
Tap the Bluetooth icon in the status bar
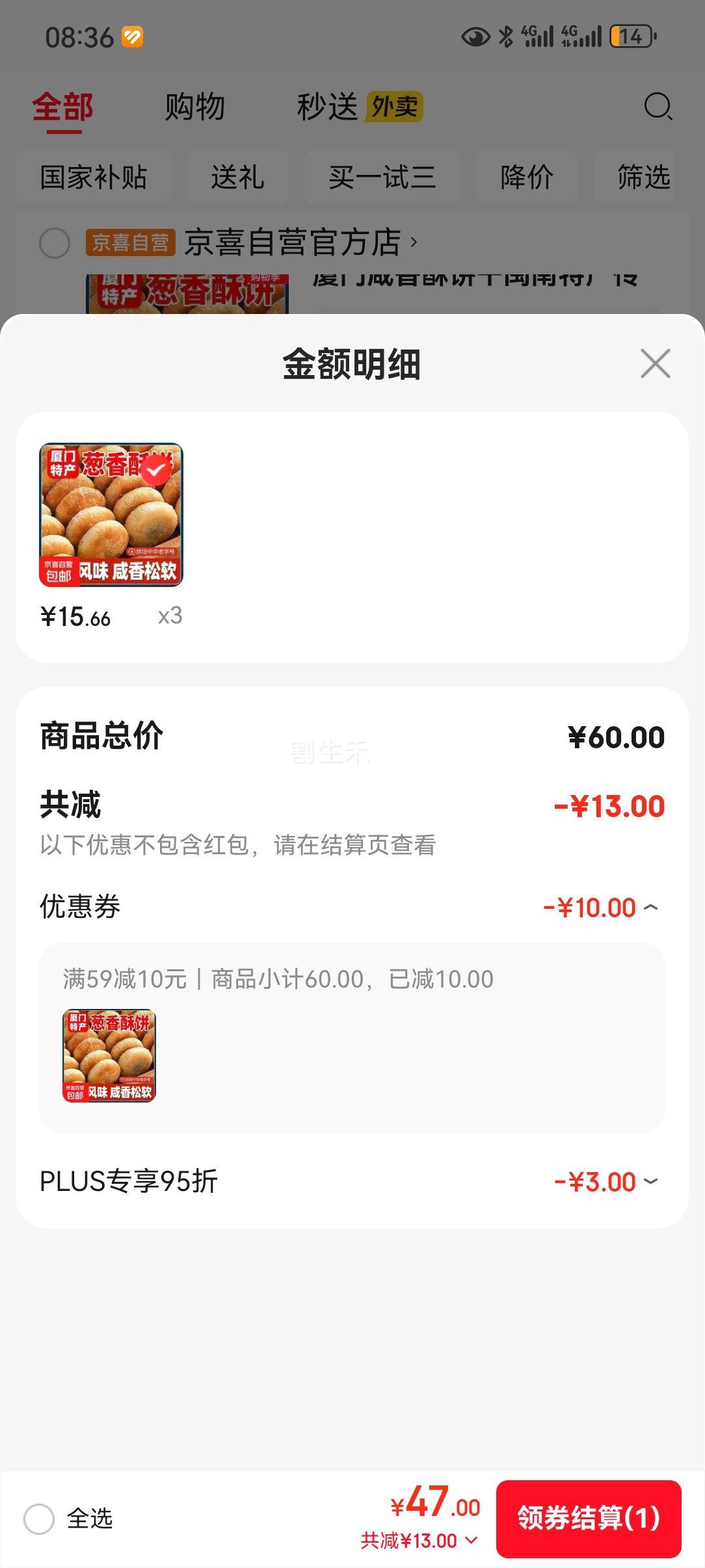pyautogui.click(x=505, y=37)
